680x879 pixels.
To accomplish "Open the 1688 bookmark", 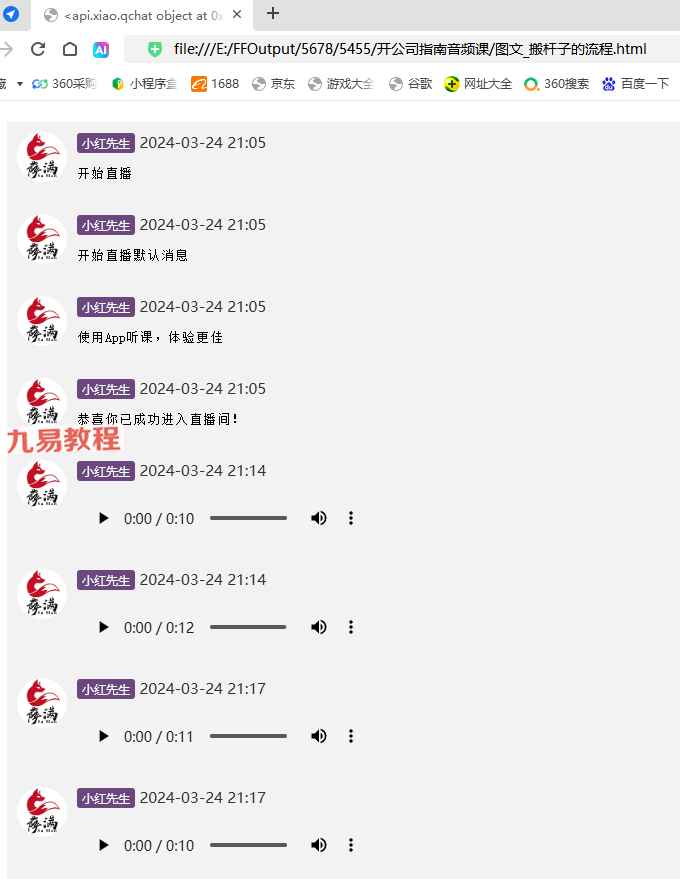I will [215, 84].
